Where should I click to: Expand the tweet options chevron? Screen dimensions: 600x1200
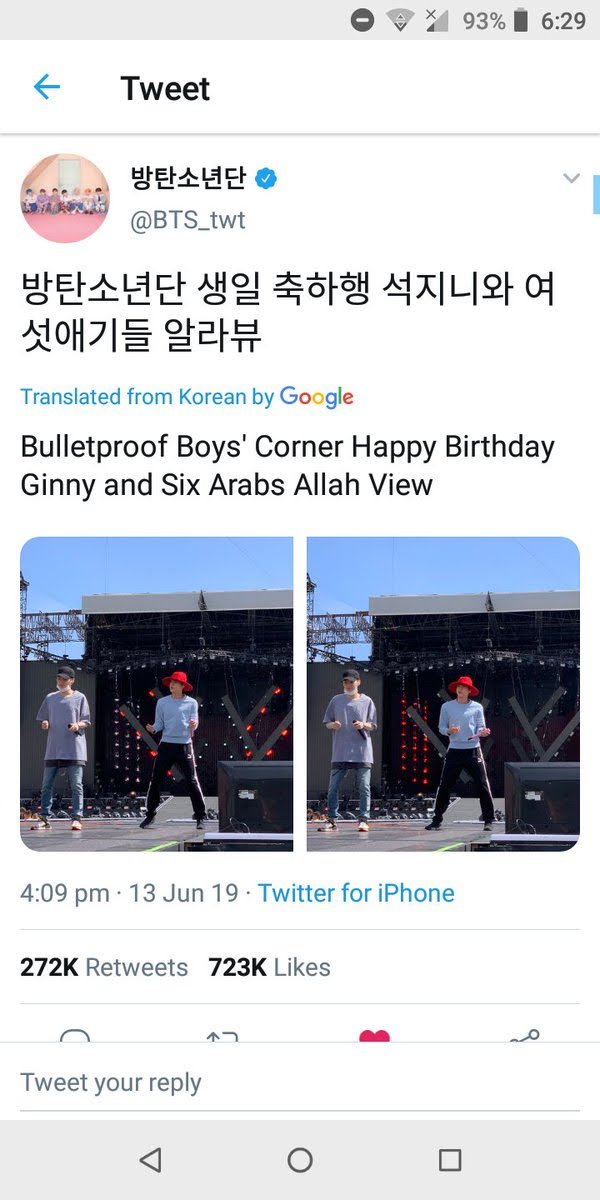[571, 179]
